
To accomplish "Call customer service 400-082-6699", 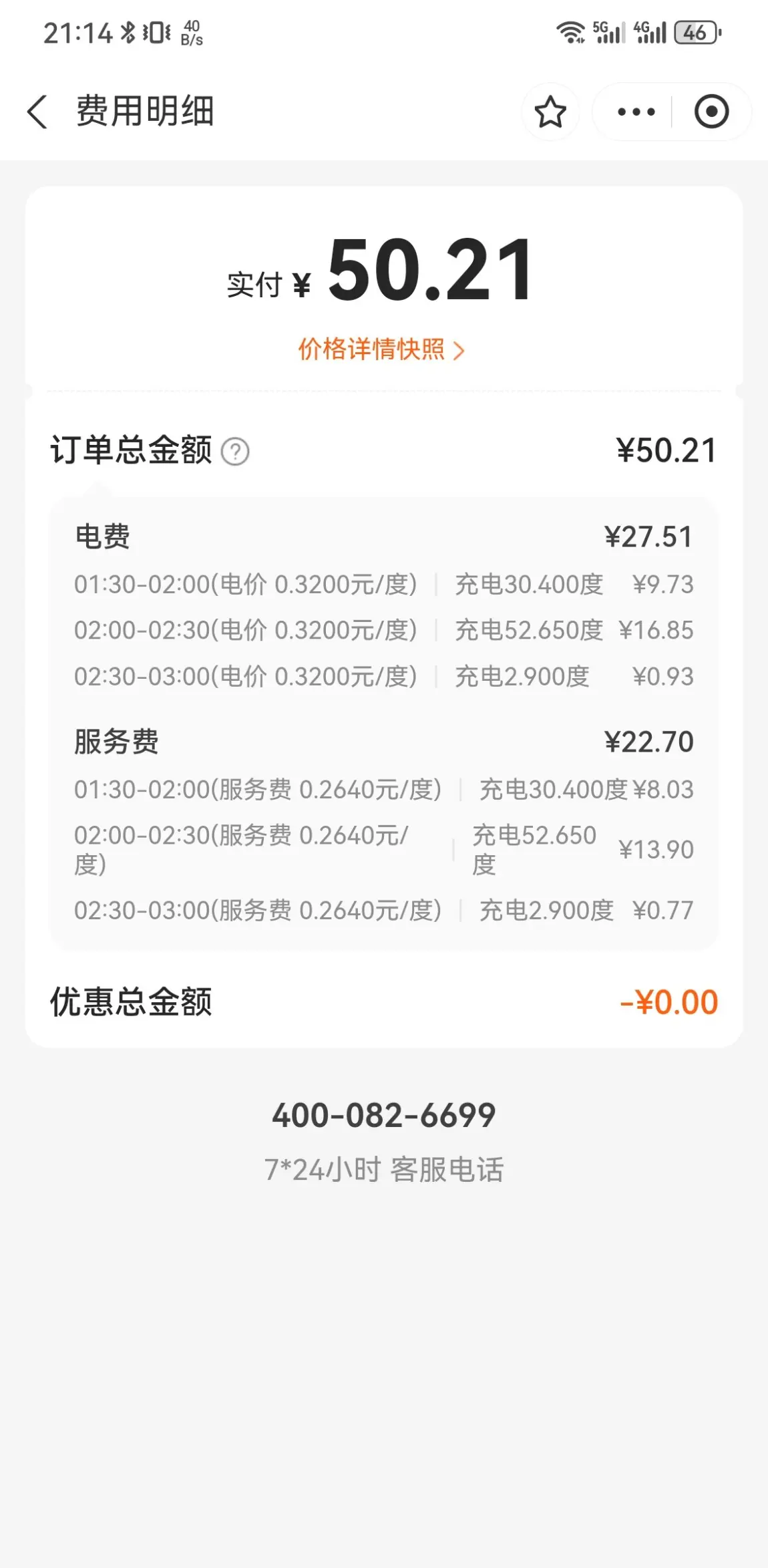I will 384,1115.
